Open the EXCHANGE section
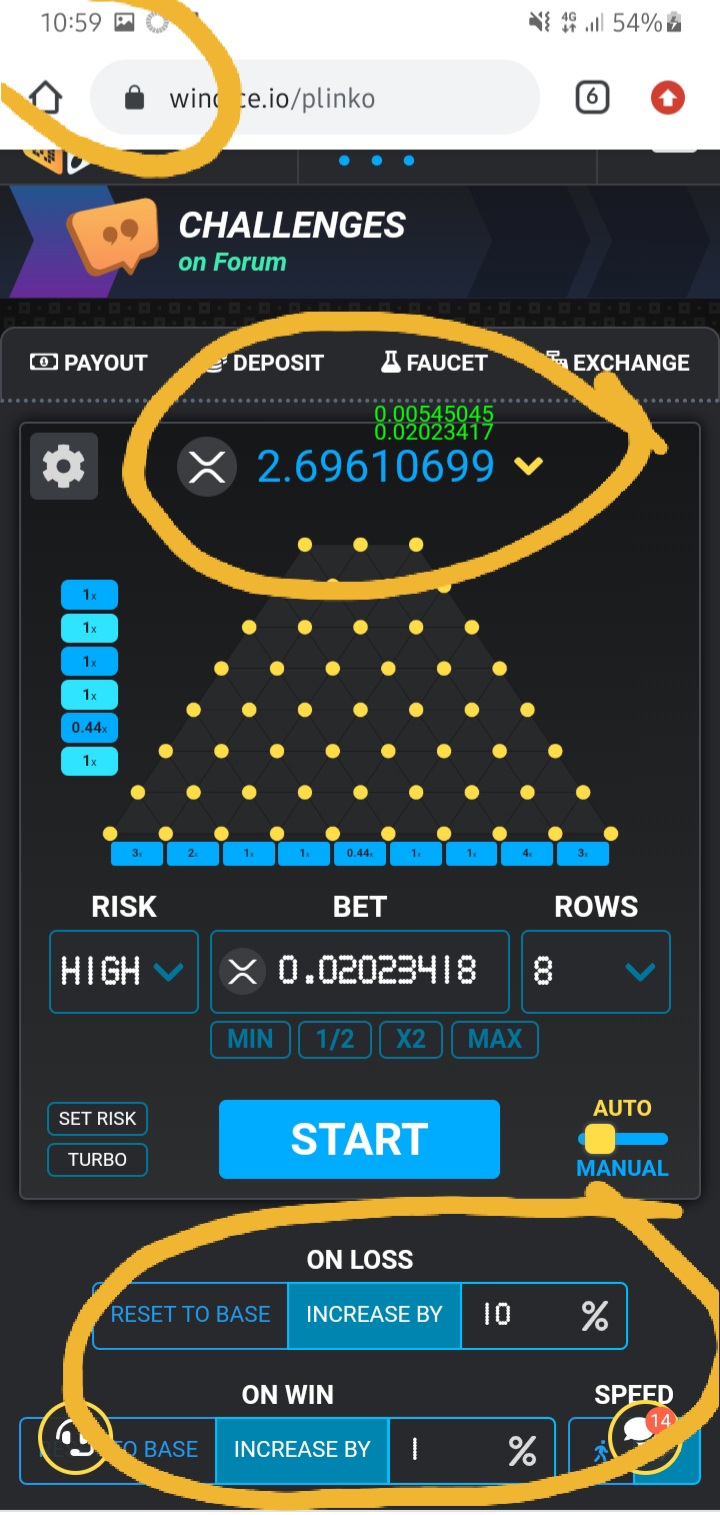 618,362
